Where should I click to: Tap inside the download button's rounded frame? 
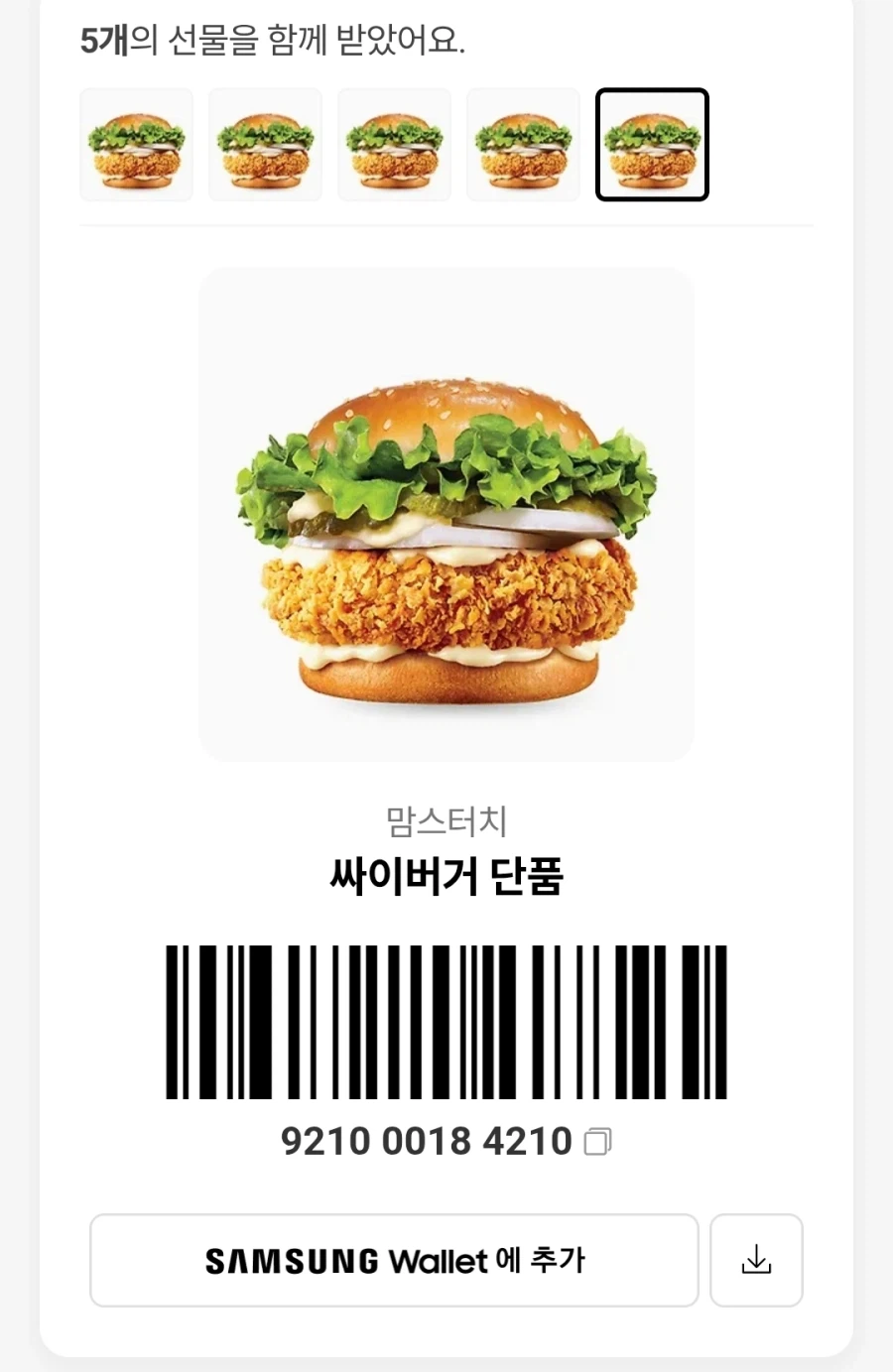757,1260
